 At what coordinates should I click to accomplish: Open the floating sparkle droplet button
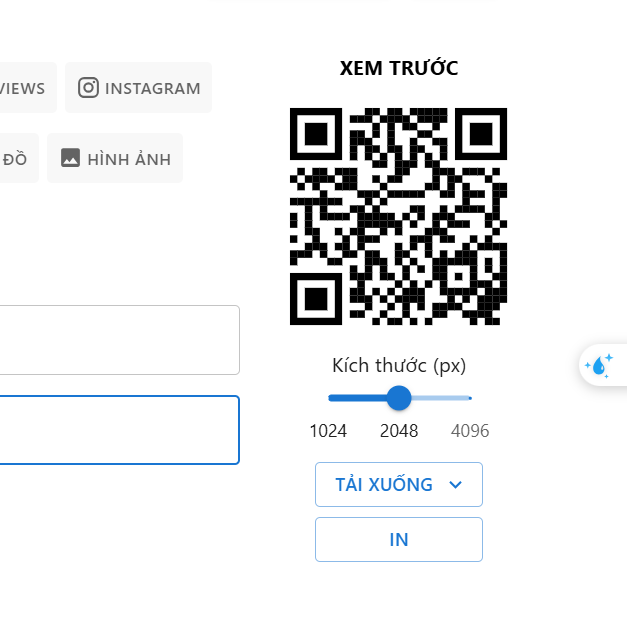[x=602, y=365]
